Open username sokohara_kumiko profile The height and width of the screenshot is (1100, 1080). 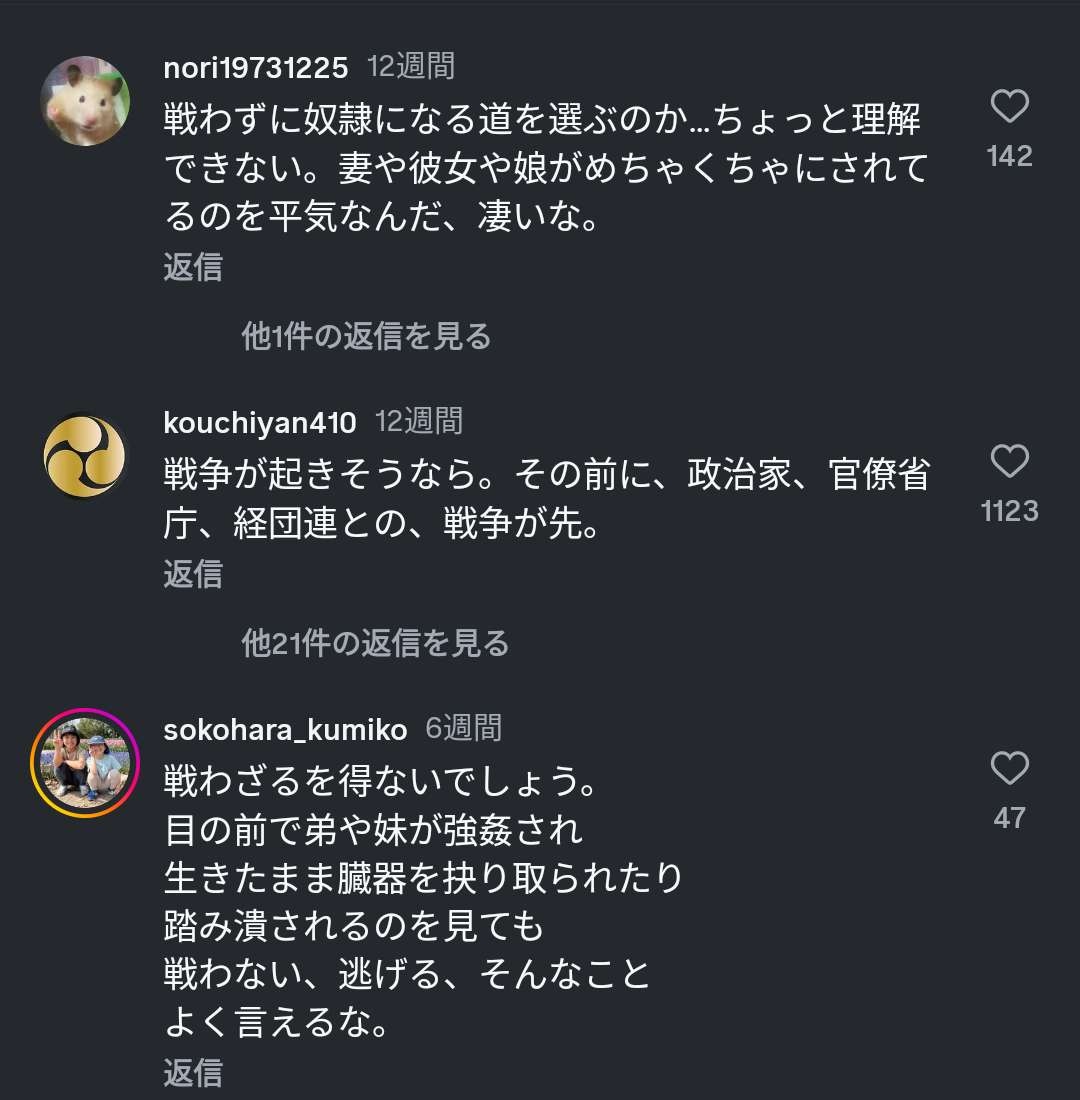point(285,730)
